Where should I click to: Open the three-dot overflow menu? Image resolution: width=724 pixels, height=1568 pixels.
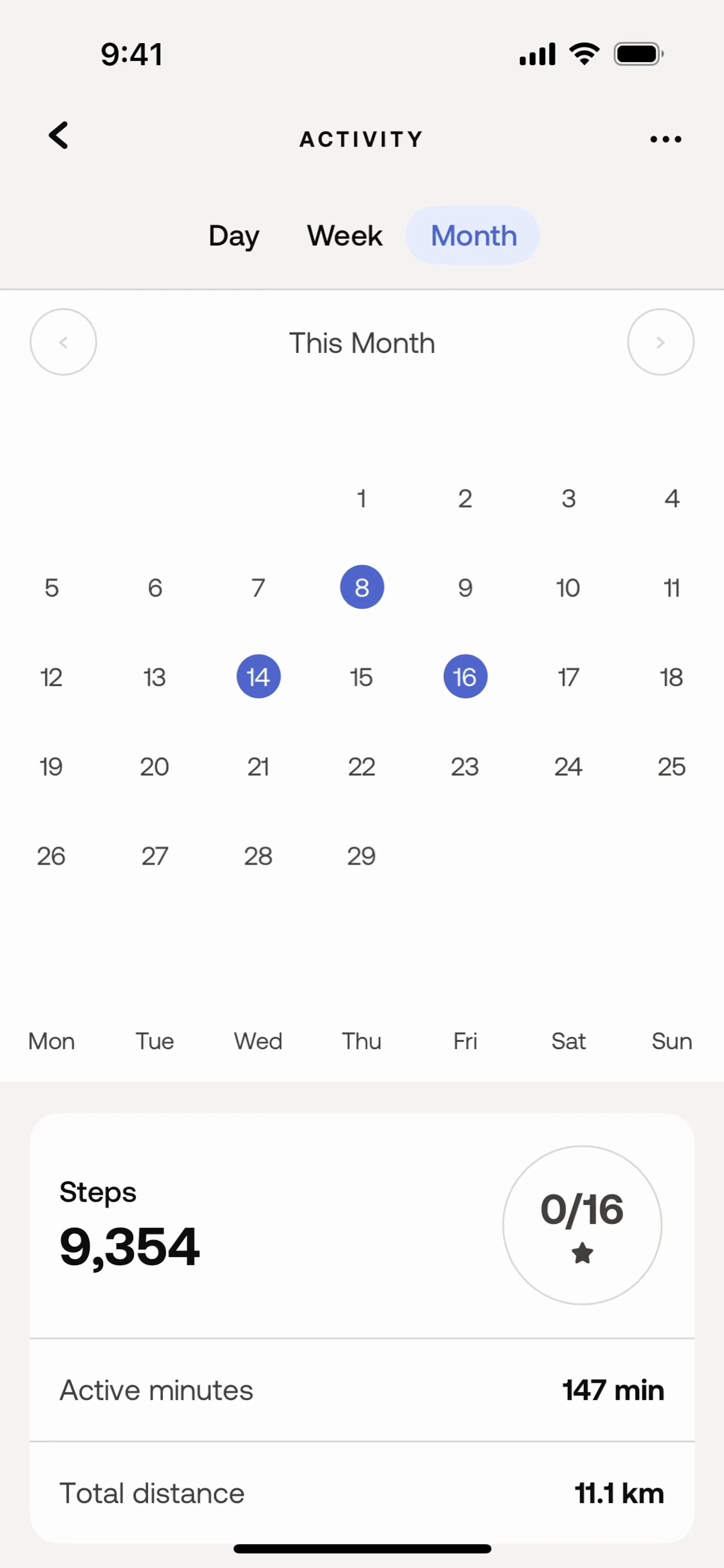(665, 139)
